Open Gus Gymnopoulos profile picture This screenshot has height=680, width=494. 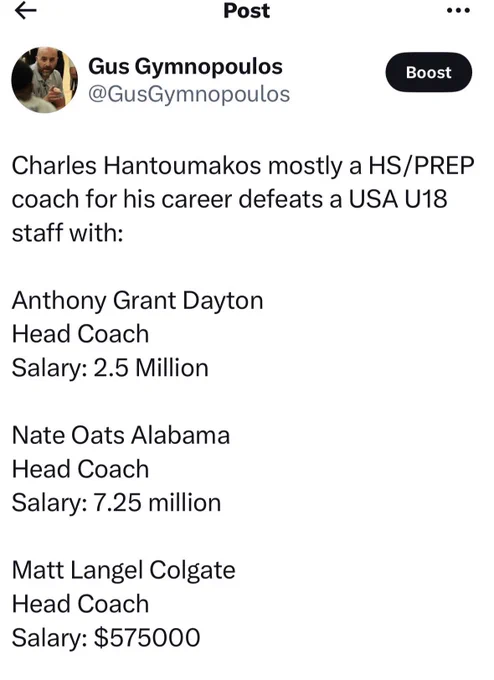[44, 80]
